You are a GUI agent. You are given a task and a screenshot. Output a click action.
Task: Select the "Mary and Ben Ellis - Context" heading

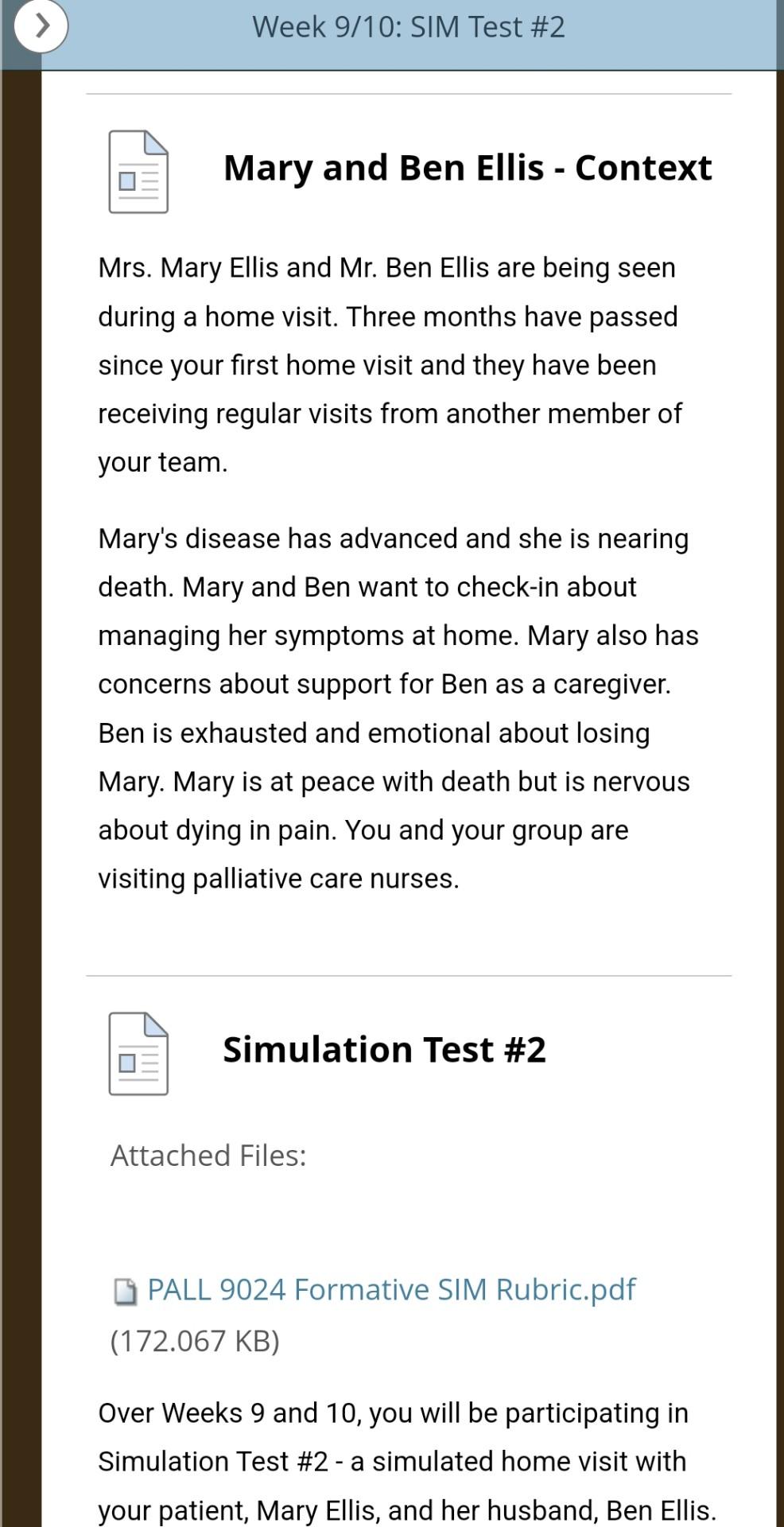point(467,168)
